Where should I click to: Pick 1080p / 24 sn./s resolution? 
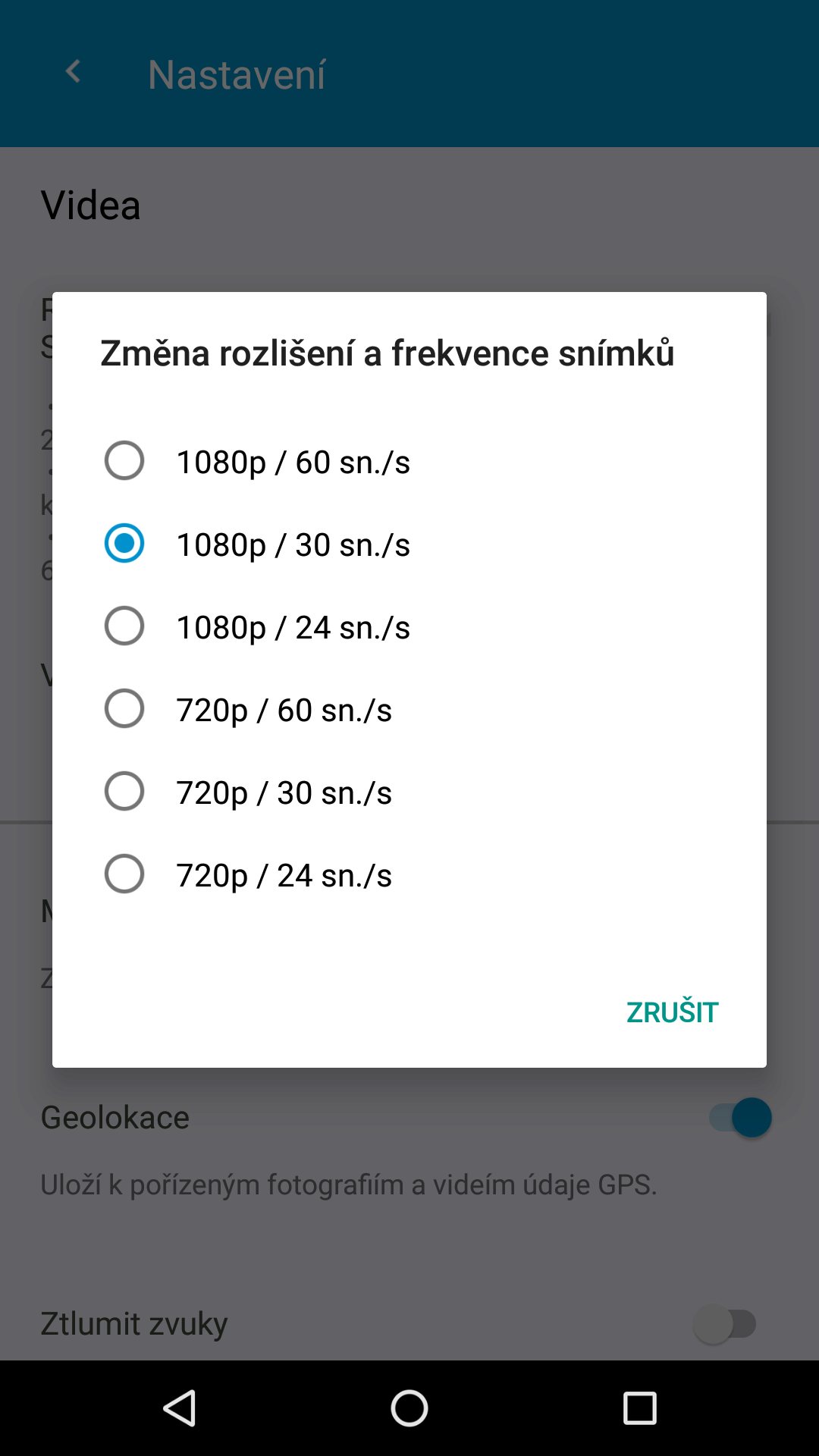pos(409,626)
